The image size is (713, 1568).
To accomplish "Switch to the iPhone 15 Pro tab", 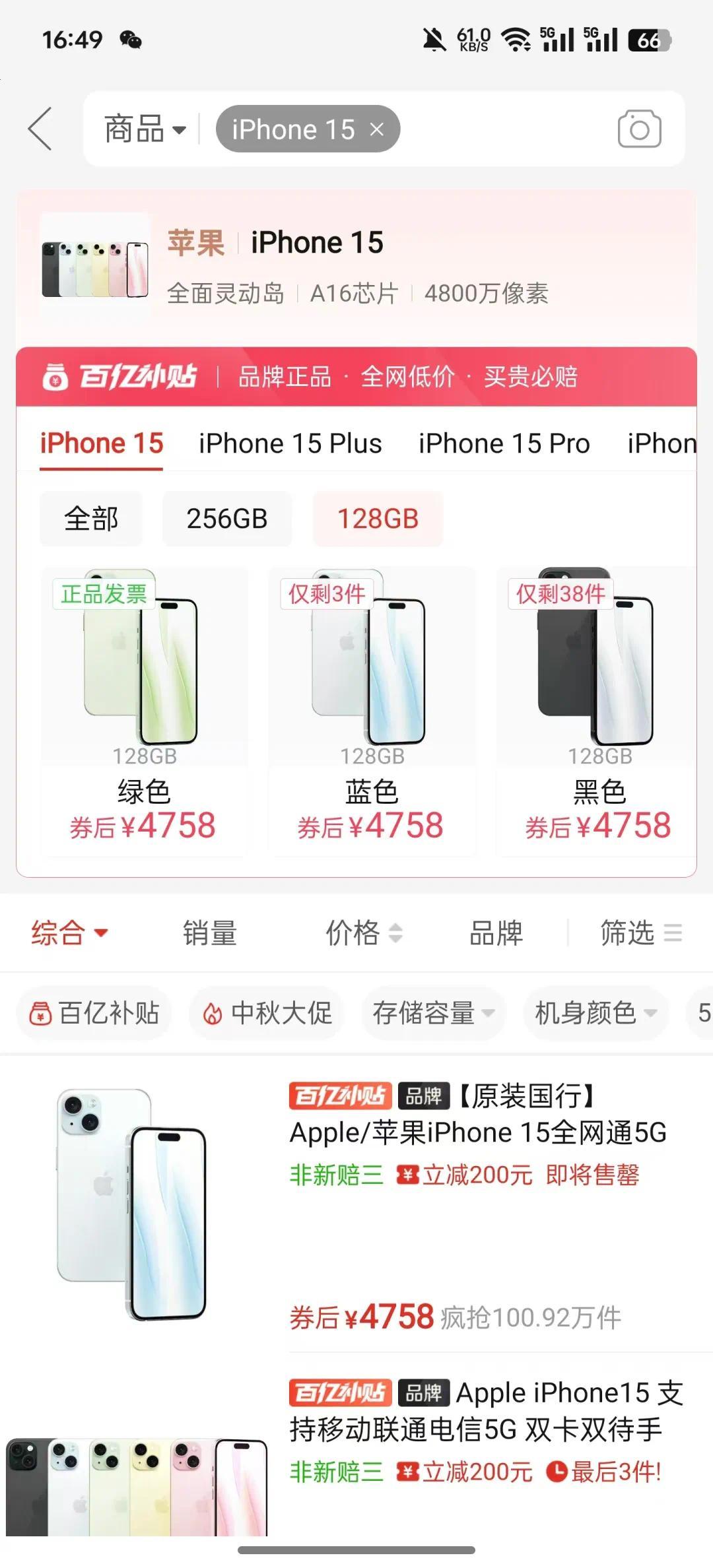I will (504, 443).
